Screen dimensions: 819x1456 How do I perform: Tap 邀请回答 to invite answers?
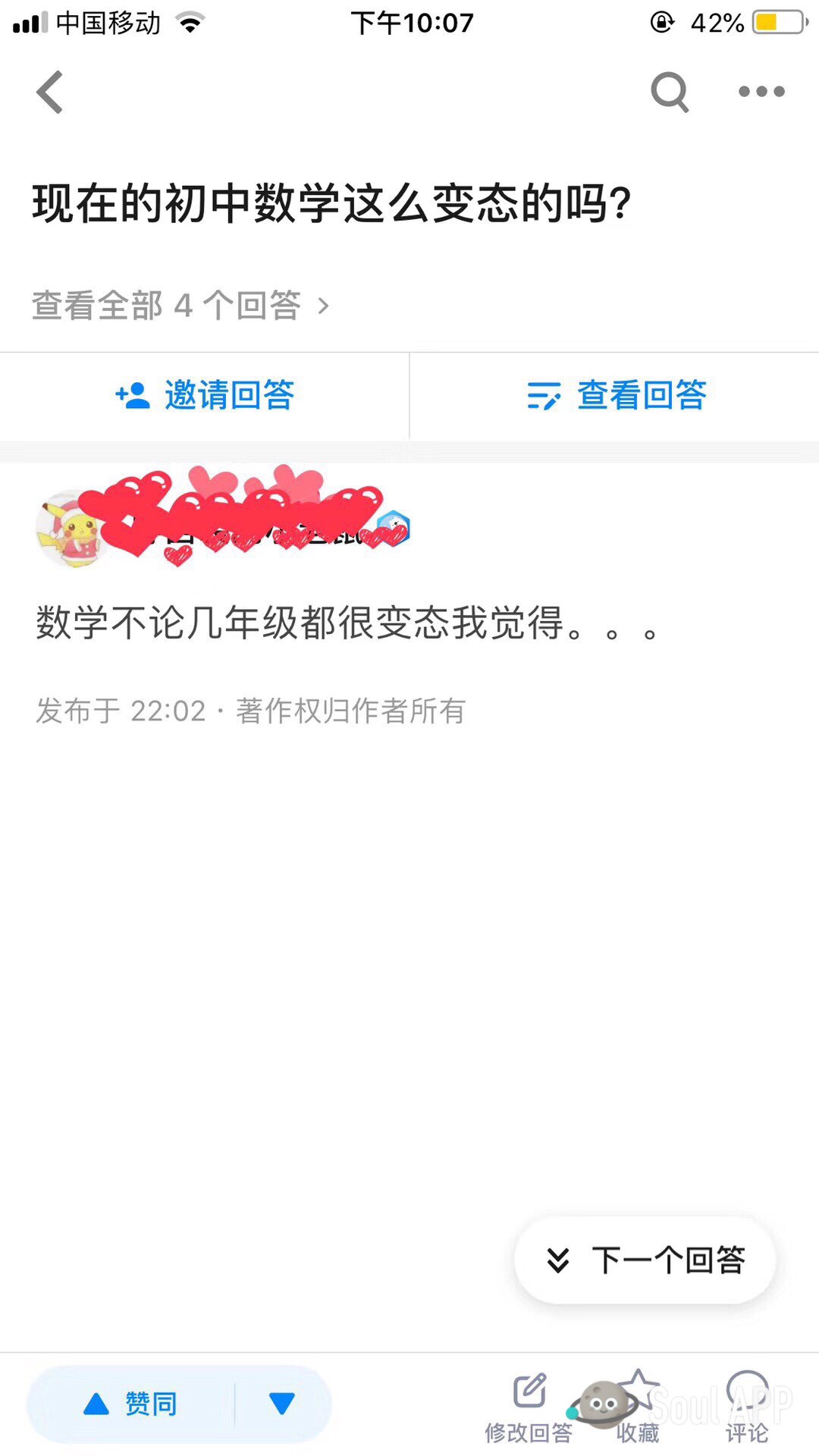(x=205, y=396)
